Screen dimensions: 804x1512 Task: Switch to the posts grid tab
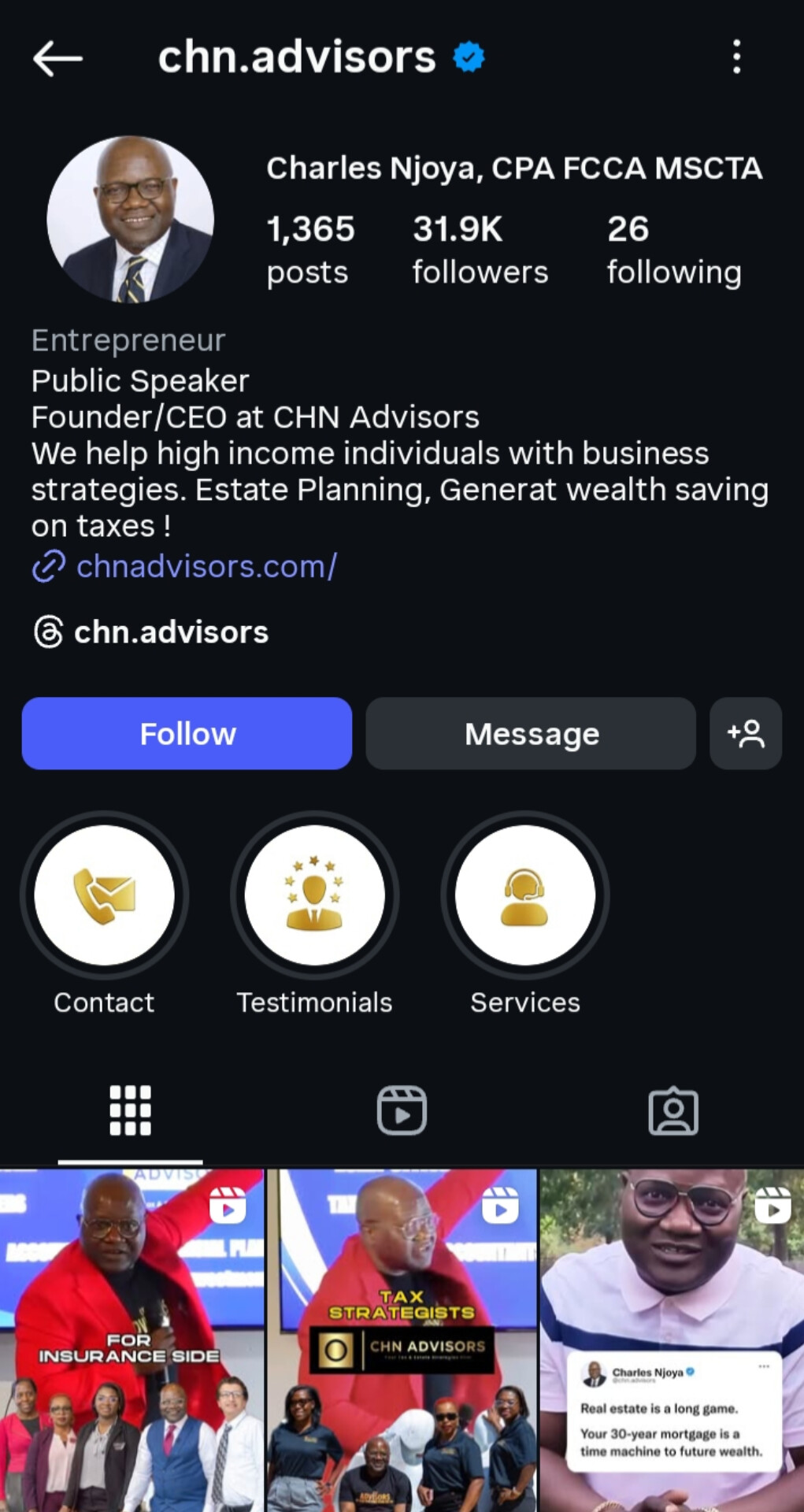click(x=130, y=1110)
